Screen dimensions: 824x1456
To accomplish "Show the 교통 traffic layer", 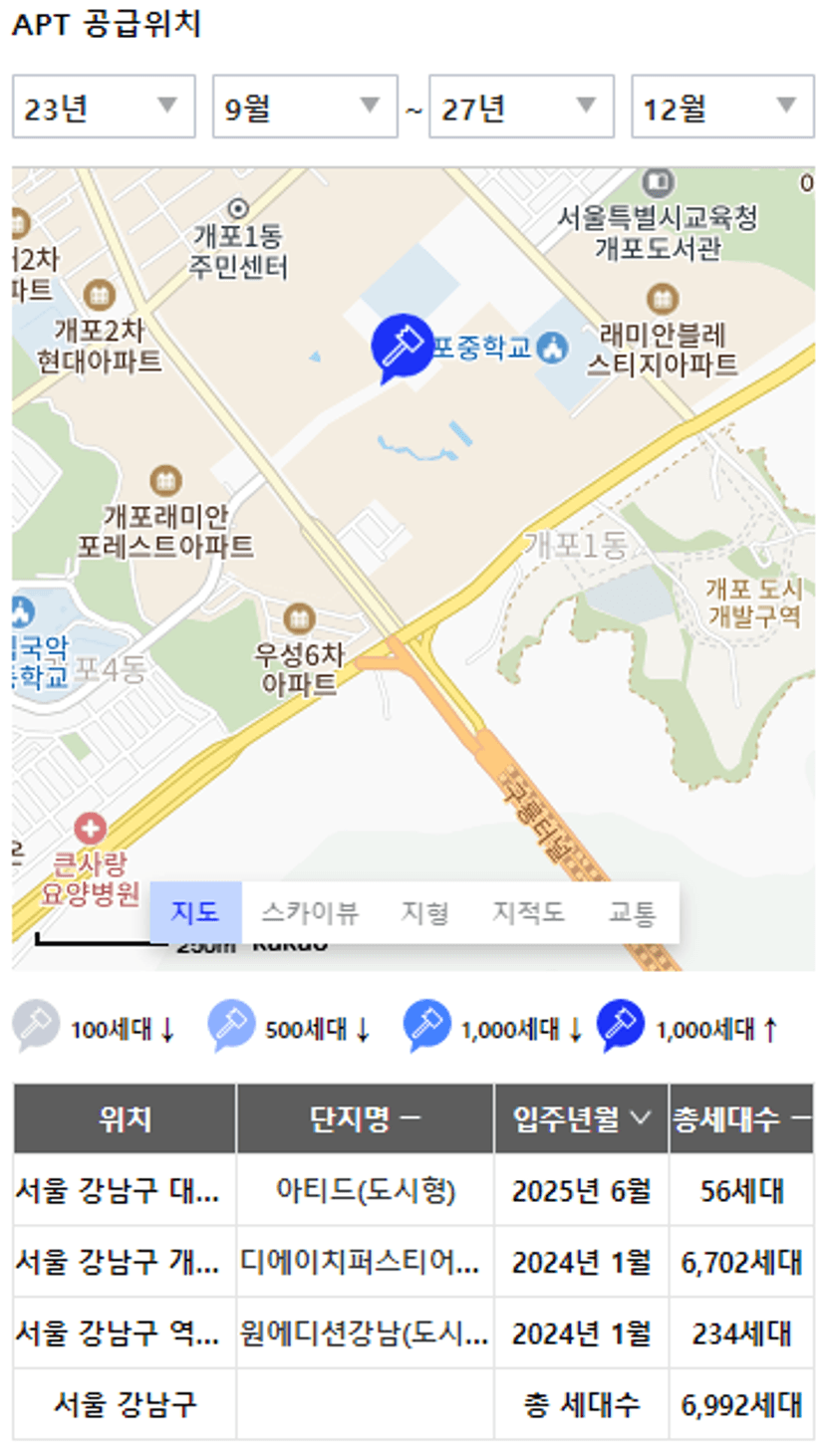I will [x=633, y=912].
